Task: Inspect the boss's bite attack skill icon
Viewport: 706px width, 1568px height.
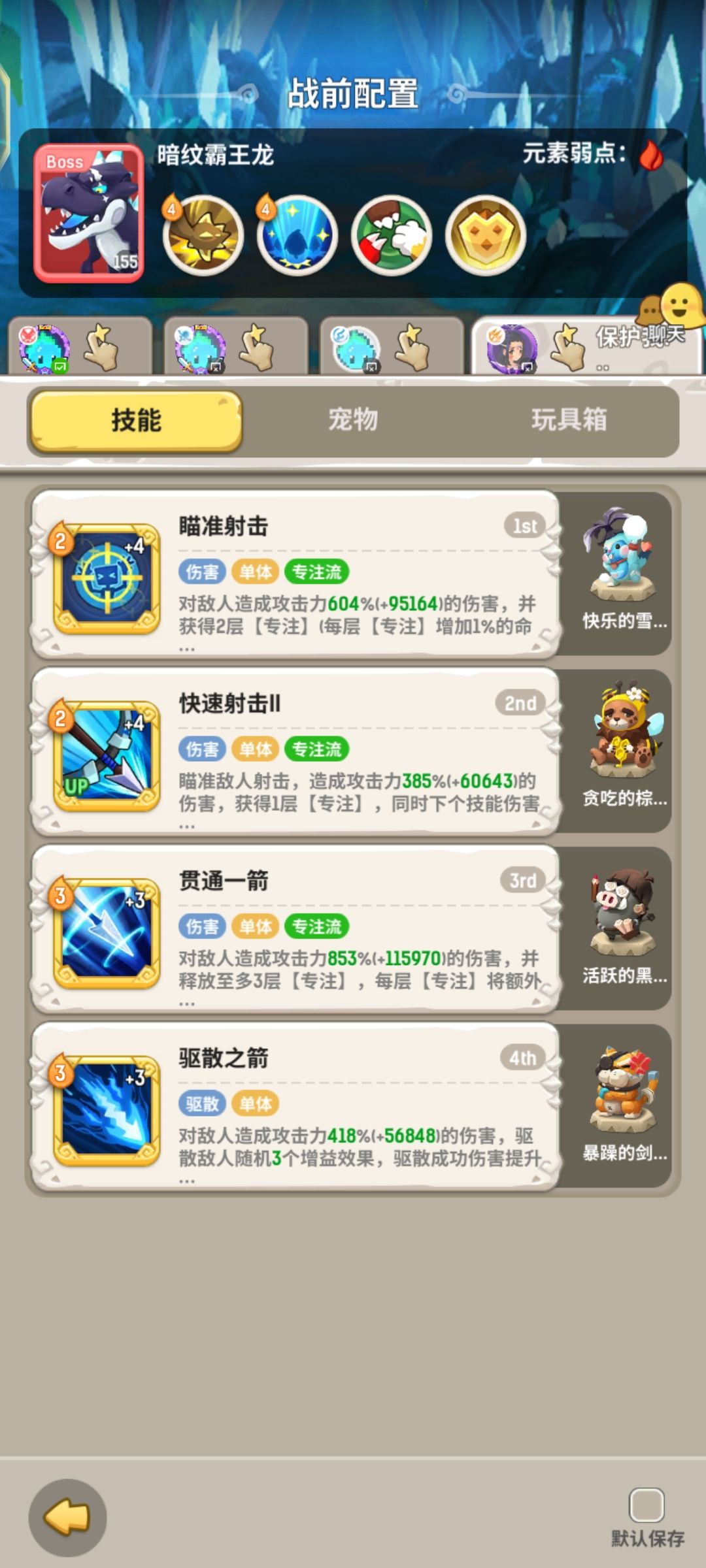Action: point(391,235)
